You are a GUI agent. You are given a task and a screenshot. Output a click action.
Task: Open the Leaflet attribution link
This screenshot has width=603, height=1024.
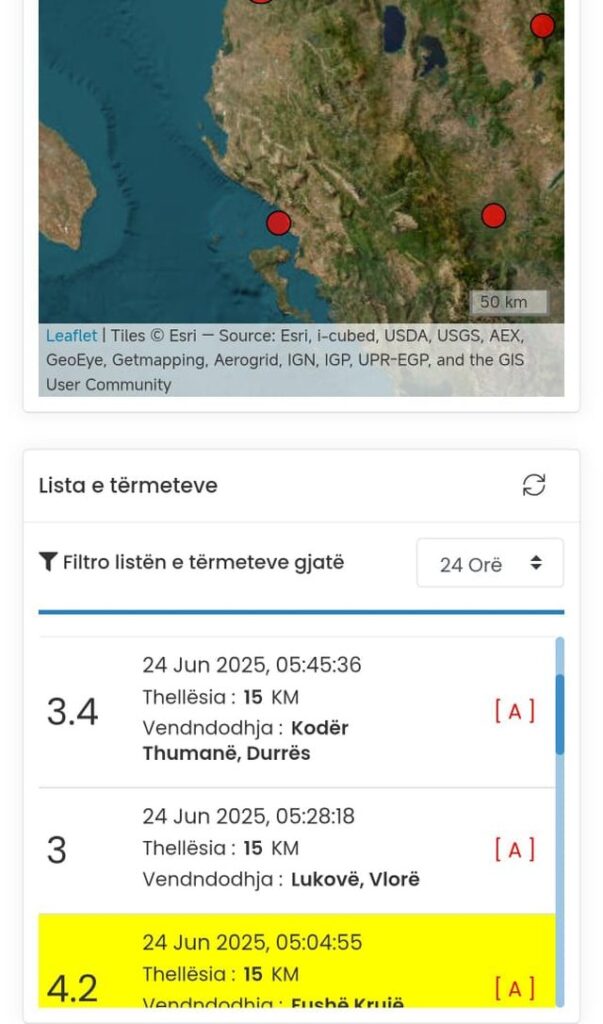point(71,335)
